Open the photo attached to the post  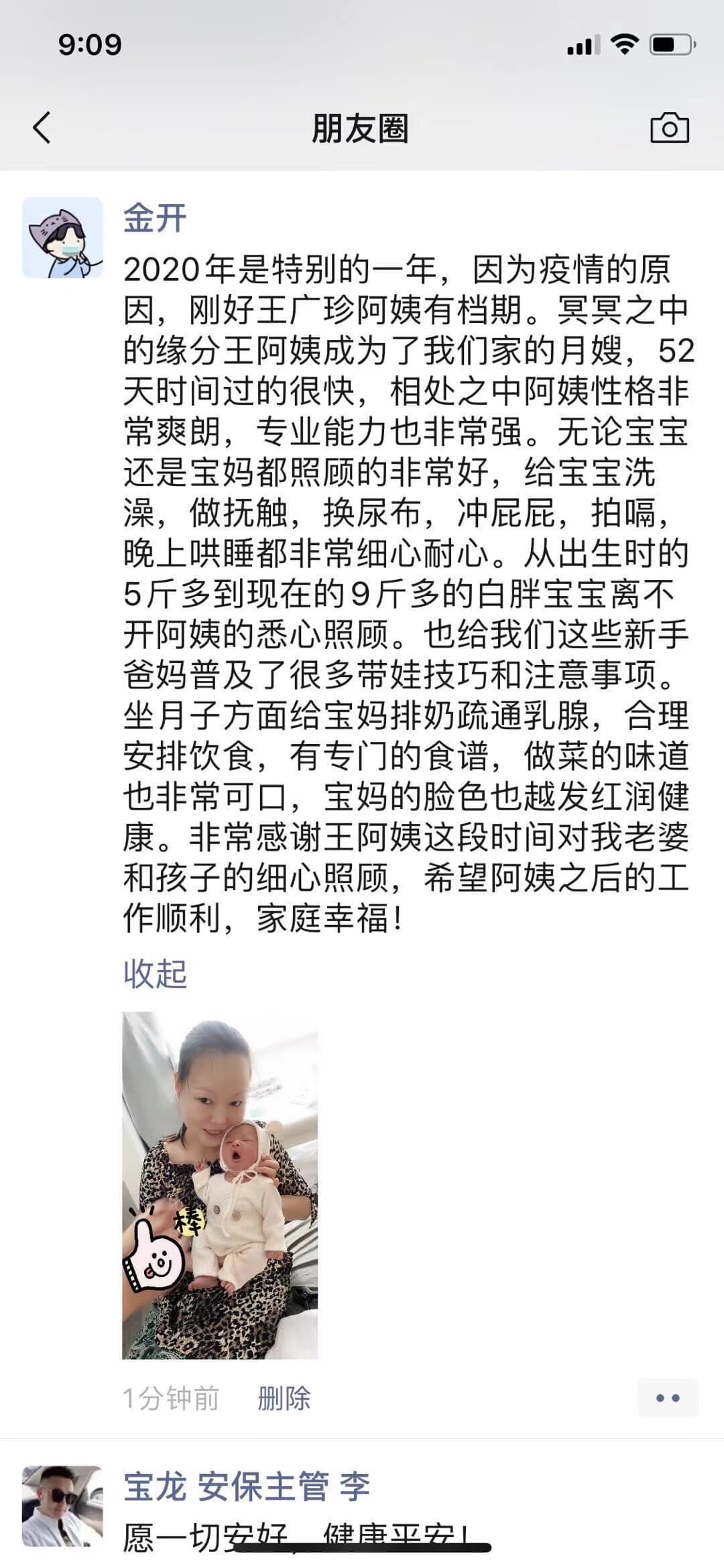coord(220,1185)
